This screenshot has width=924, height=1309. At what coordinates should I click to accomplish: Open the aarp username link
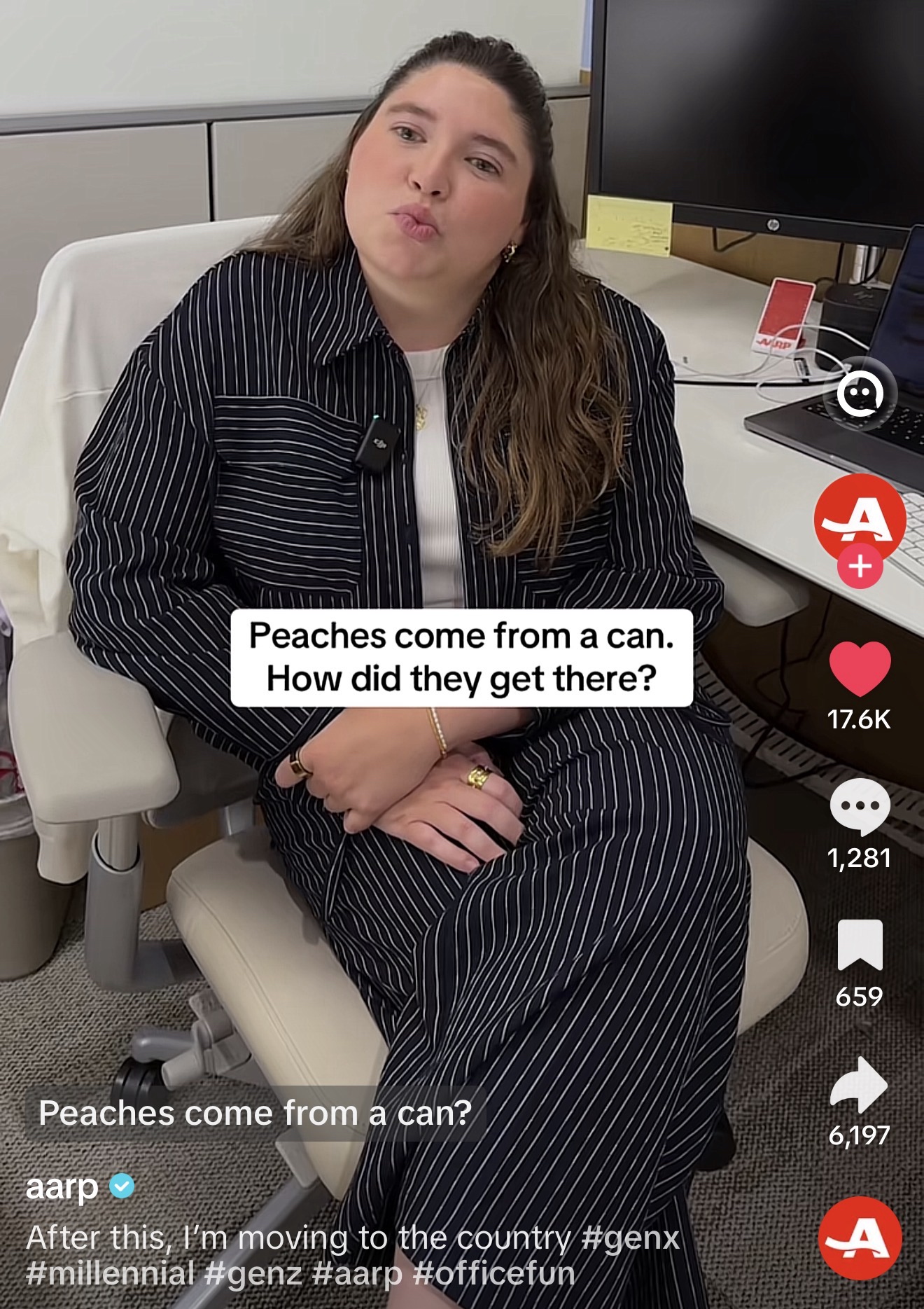pyautogui.click(x=62, y=1188)
